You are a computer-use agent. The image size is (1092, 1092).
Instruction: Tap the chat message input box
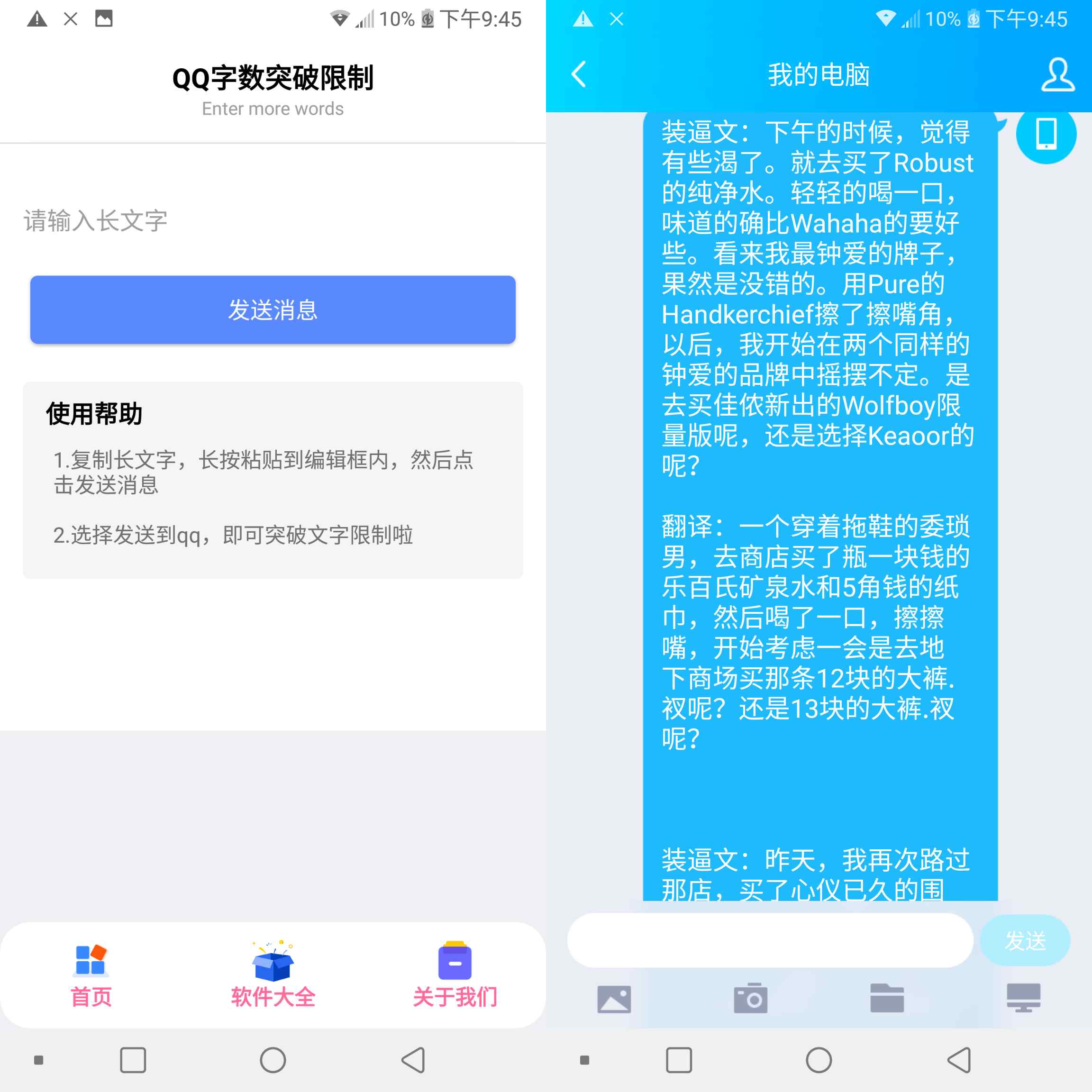click(770, 940)
